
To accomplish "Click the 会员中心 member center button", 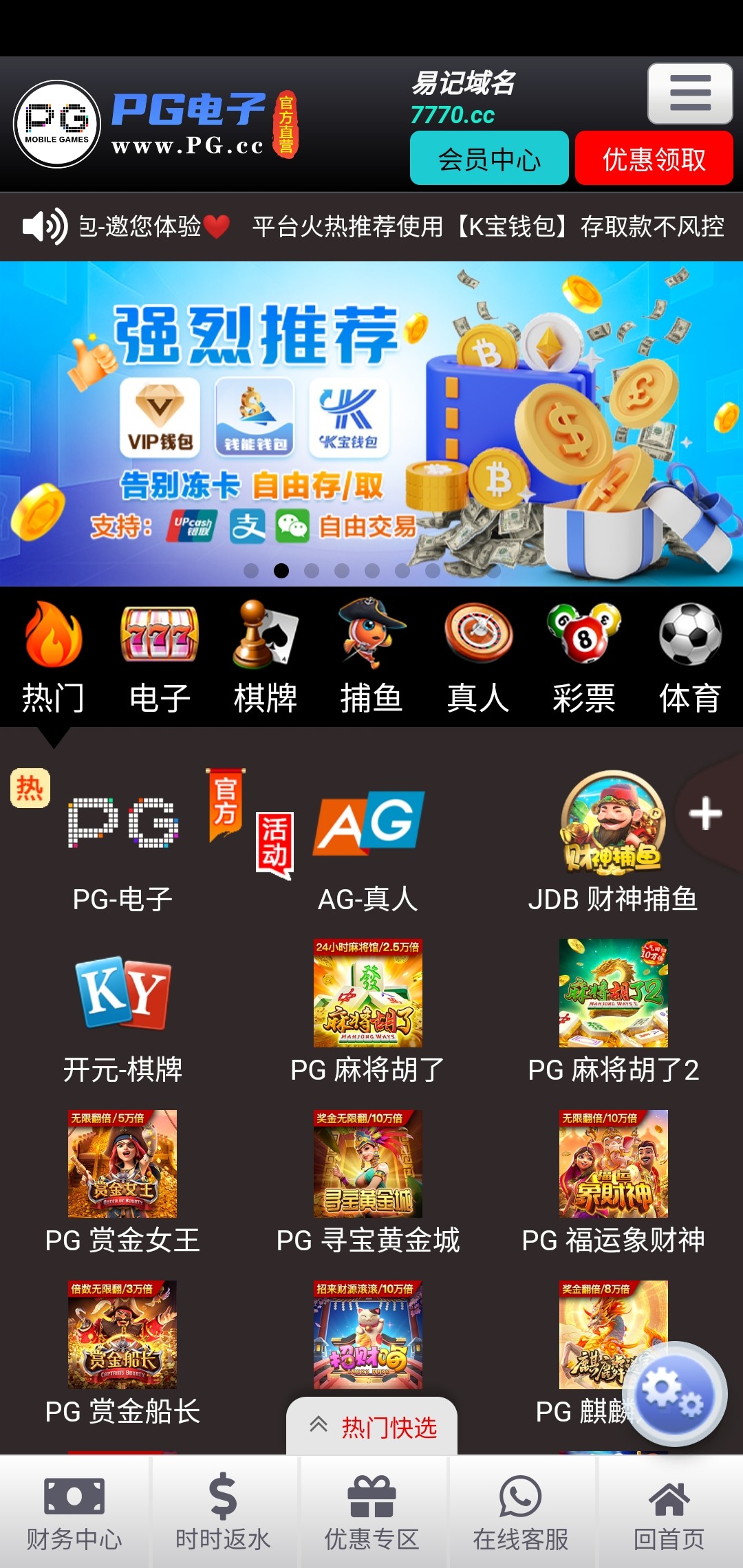I will click(489, 158).
